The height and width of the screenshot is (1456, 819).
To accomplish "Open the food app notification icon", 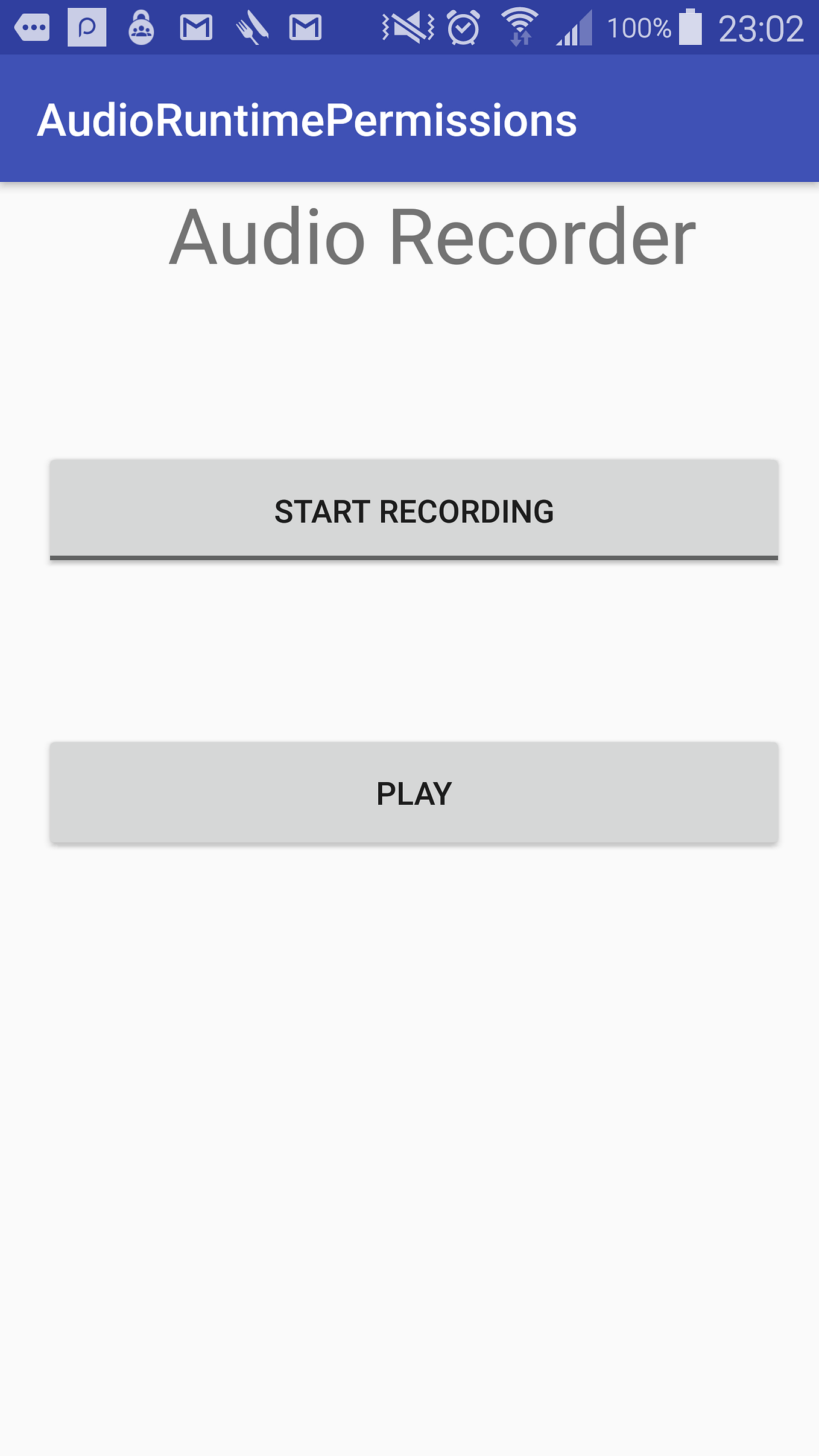I will (x=253, y=26).
